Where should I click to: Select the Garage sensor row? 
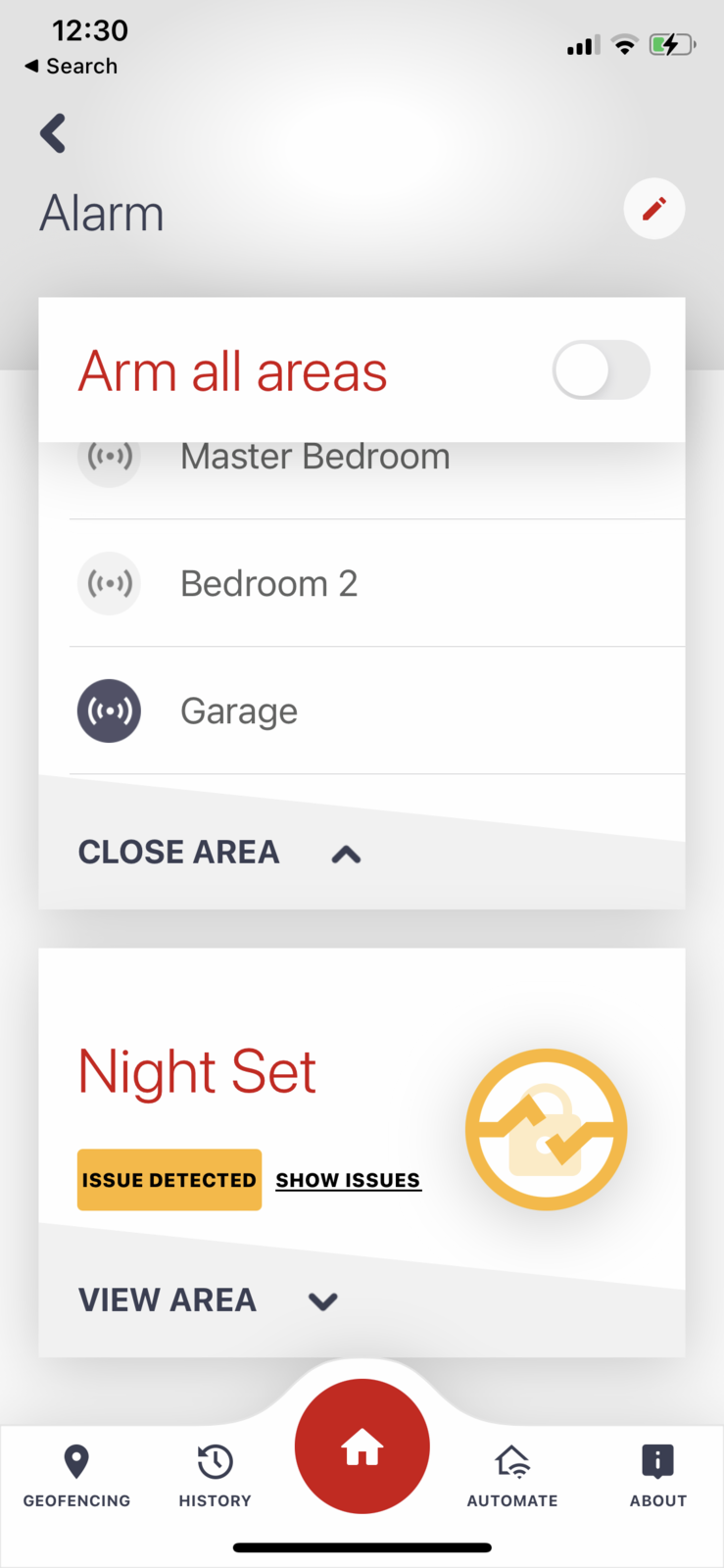tap(376, 710)
